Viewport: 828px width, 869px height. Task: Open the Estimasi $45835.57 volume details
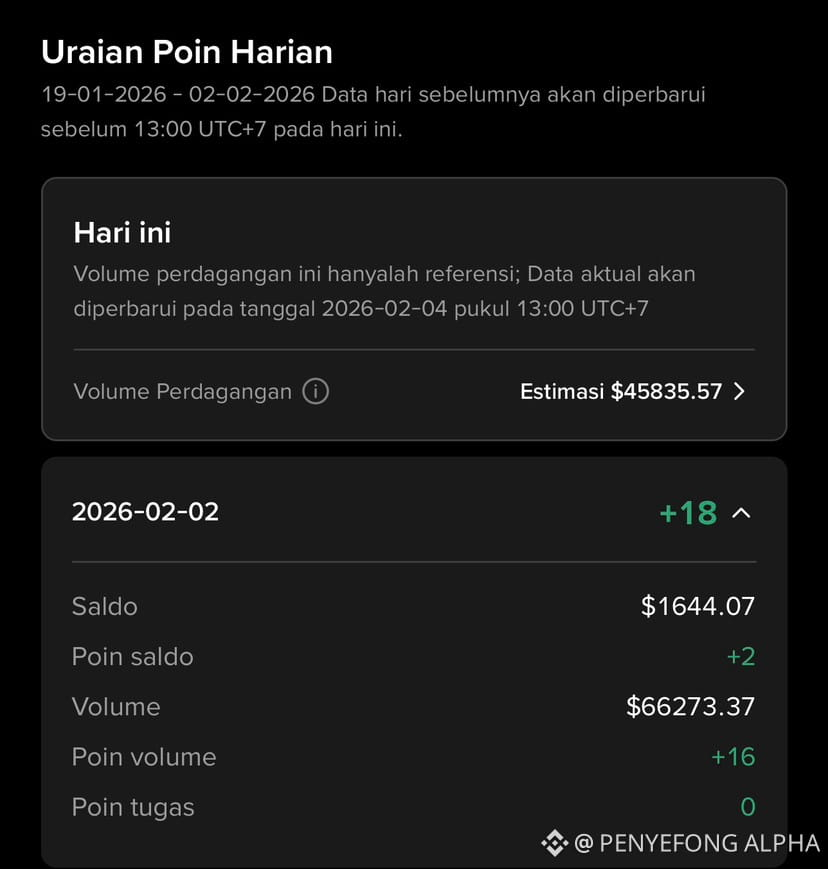pyautogui.click(x=633, y=392)
